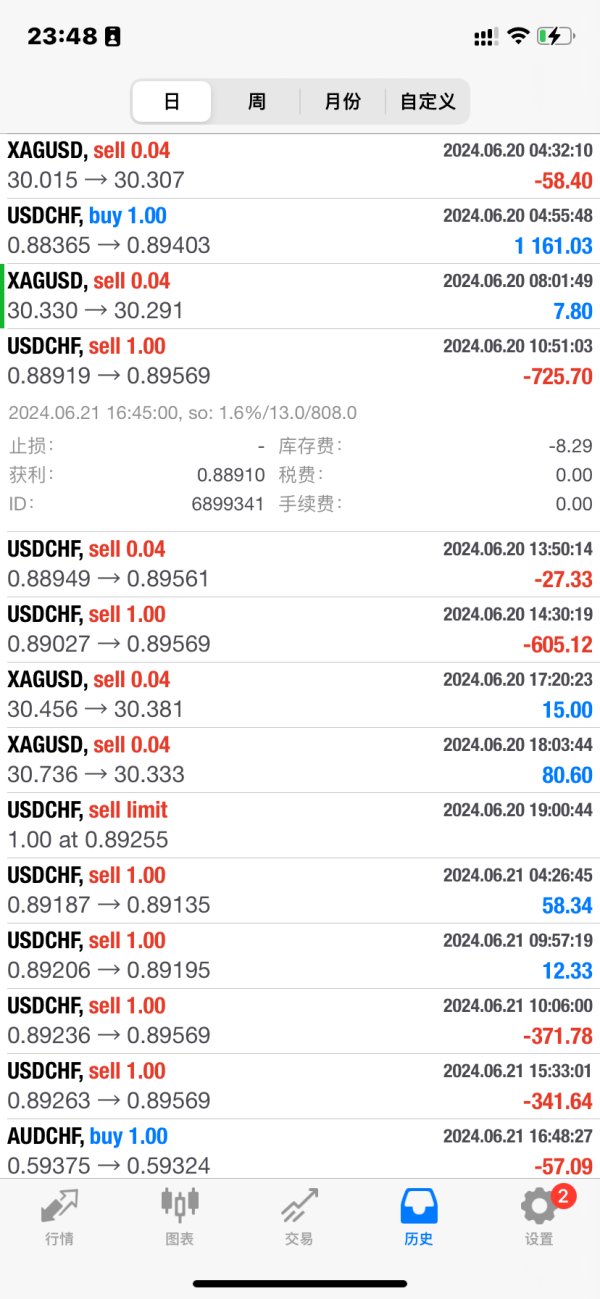Choose the 自定义 custom period tab
600x1299 pixels.
tap(427, 101)
